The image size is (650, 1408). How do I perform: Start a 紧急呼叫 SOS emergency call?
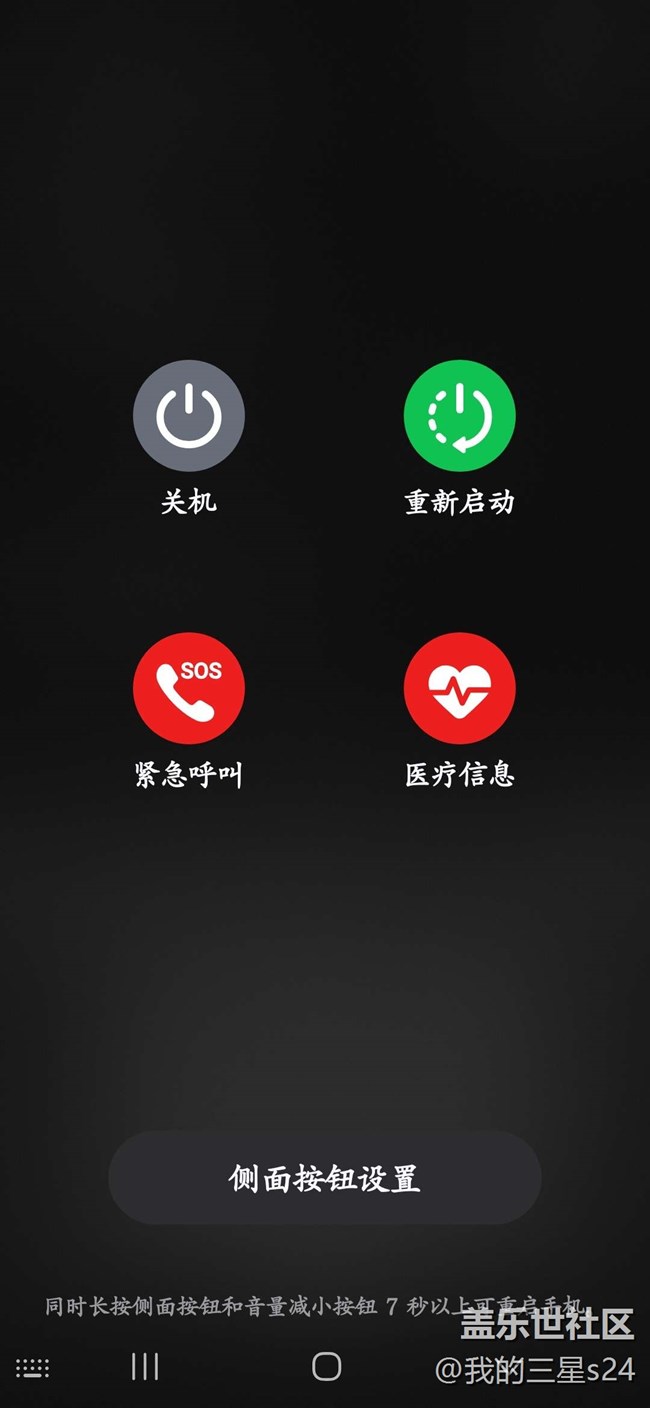(x=189, y=688)
